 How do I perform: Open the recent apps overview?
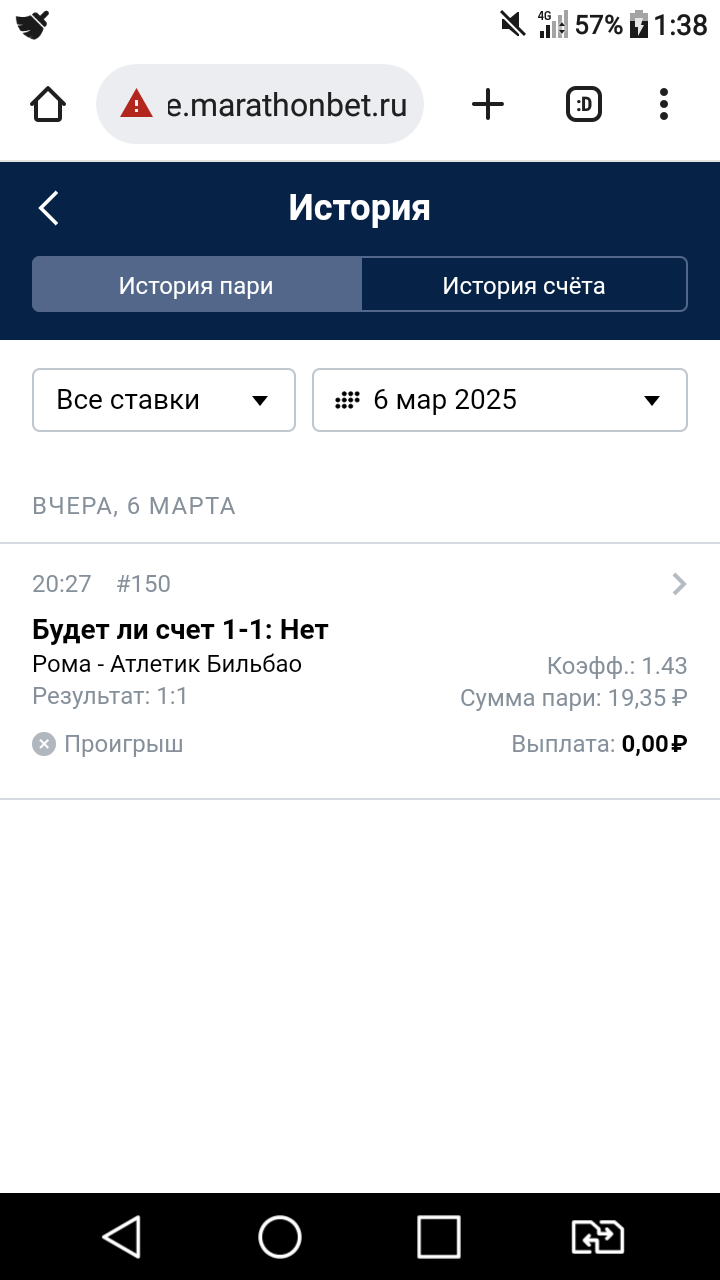click(x=438, y=1236)
